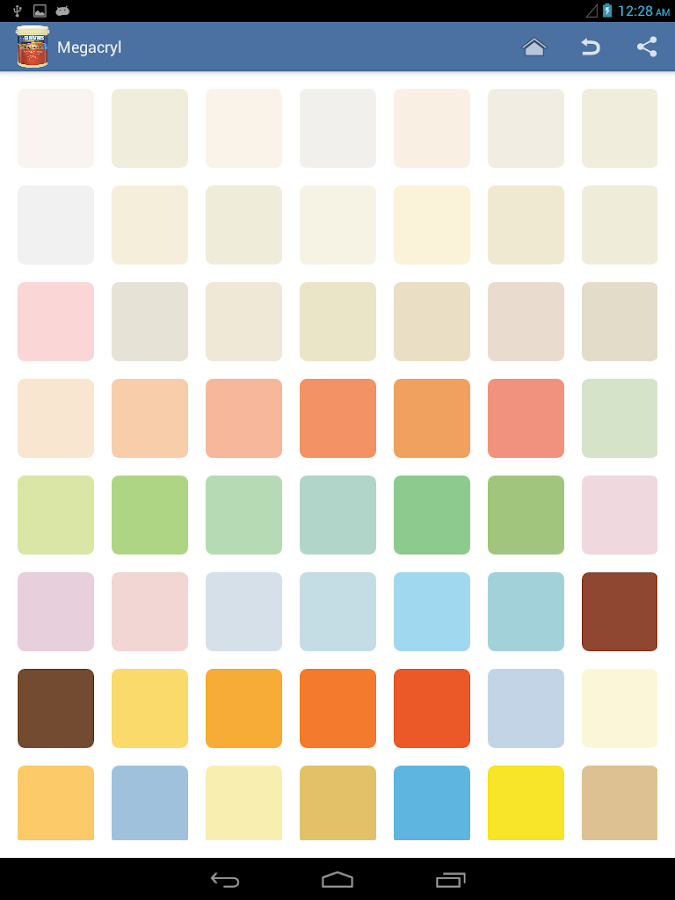Pick the vivid blue swatch
The width and height of the screenshot is (675, 900).
(x=432, y=803)
